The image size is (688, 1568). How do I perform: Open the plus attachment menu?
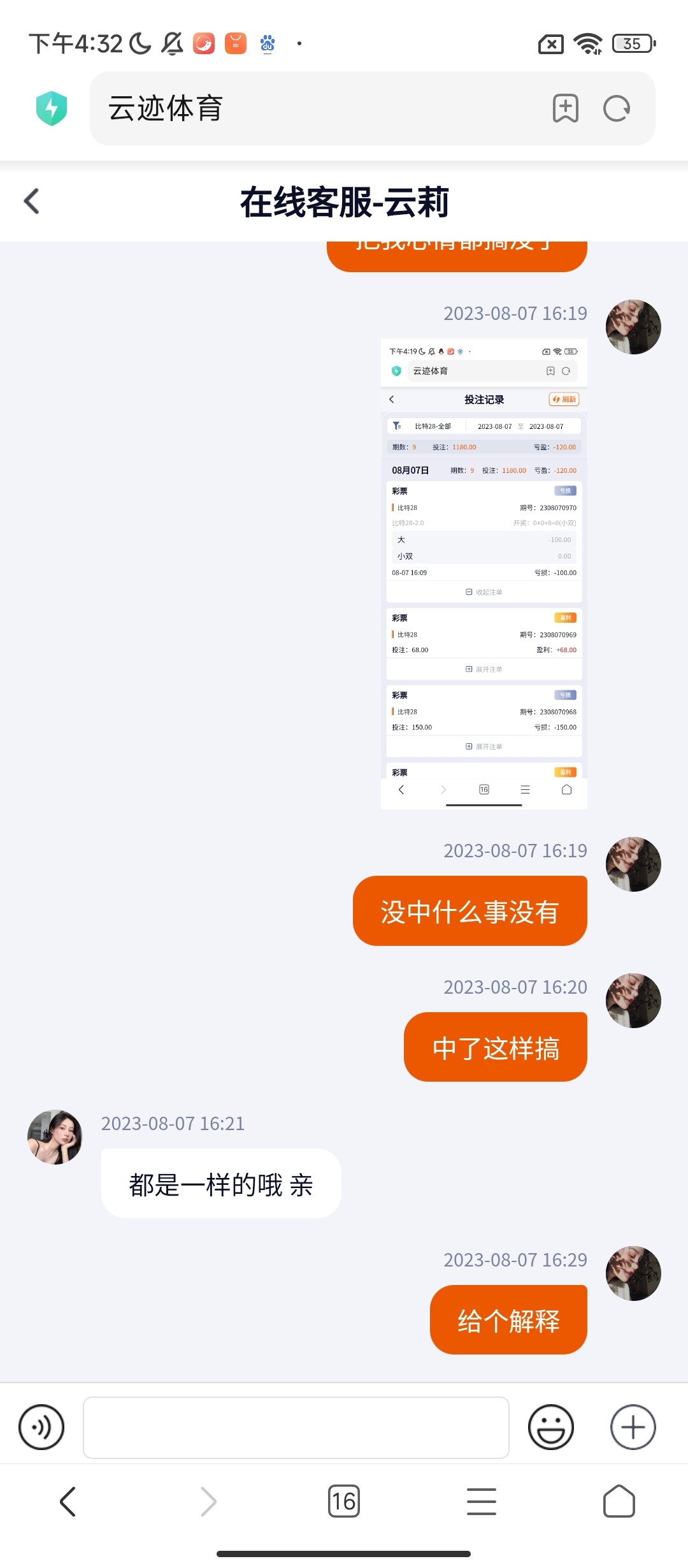633,1427
